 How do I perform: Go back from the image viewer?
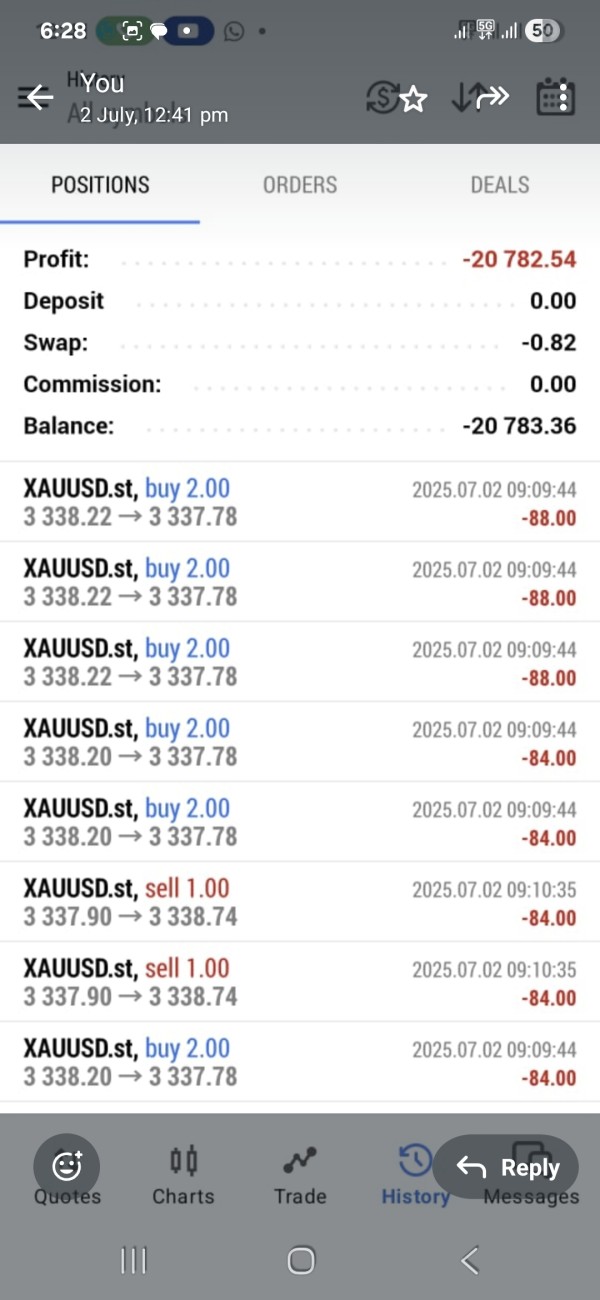pyautogui.click(x=39, y=97)
